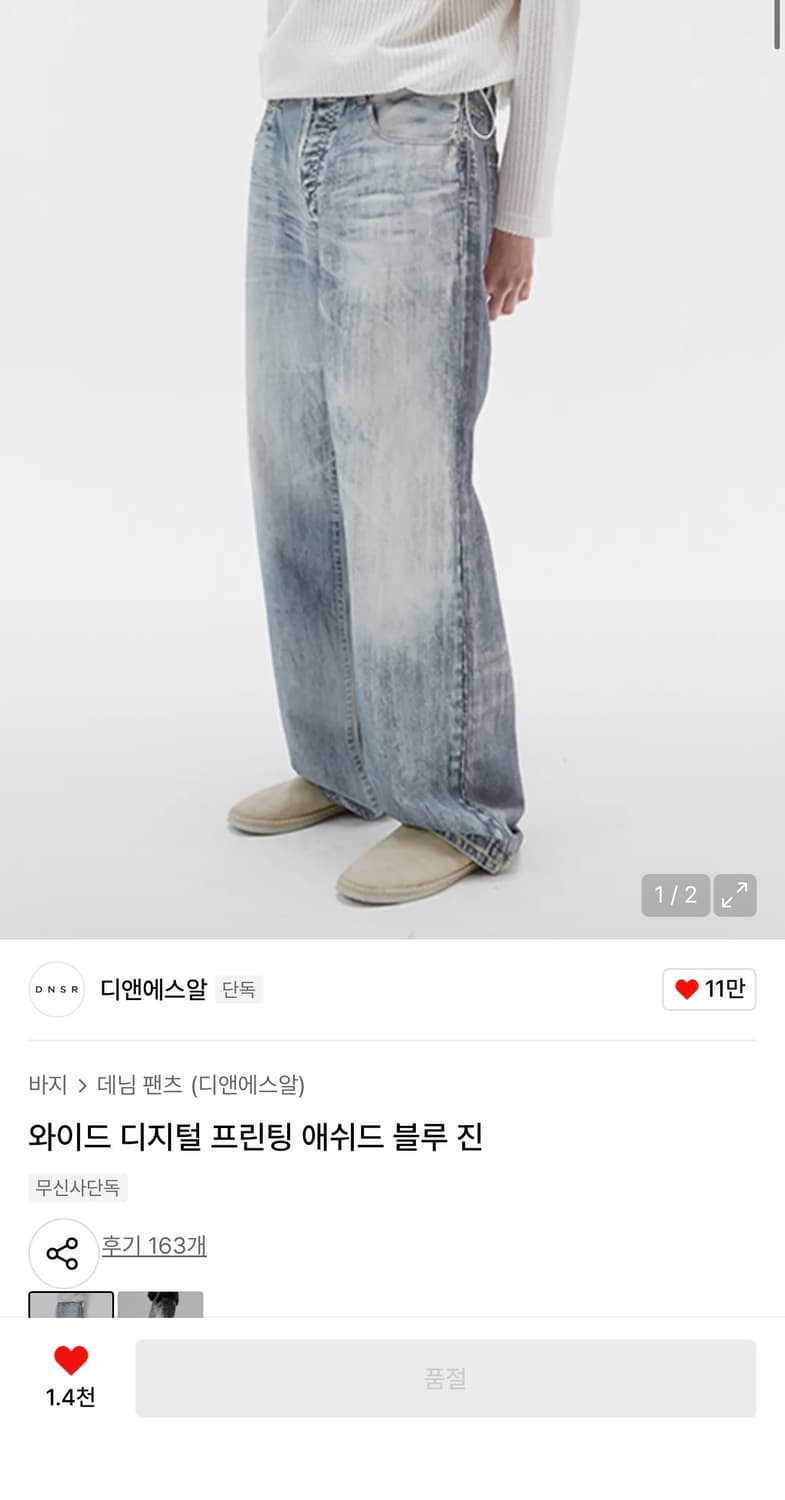Click the DNSR brand logo circle
This screenshot has height=1500, width=785.
point(56,989)
